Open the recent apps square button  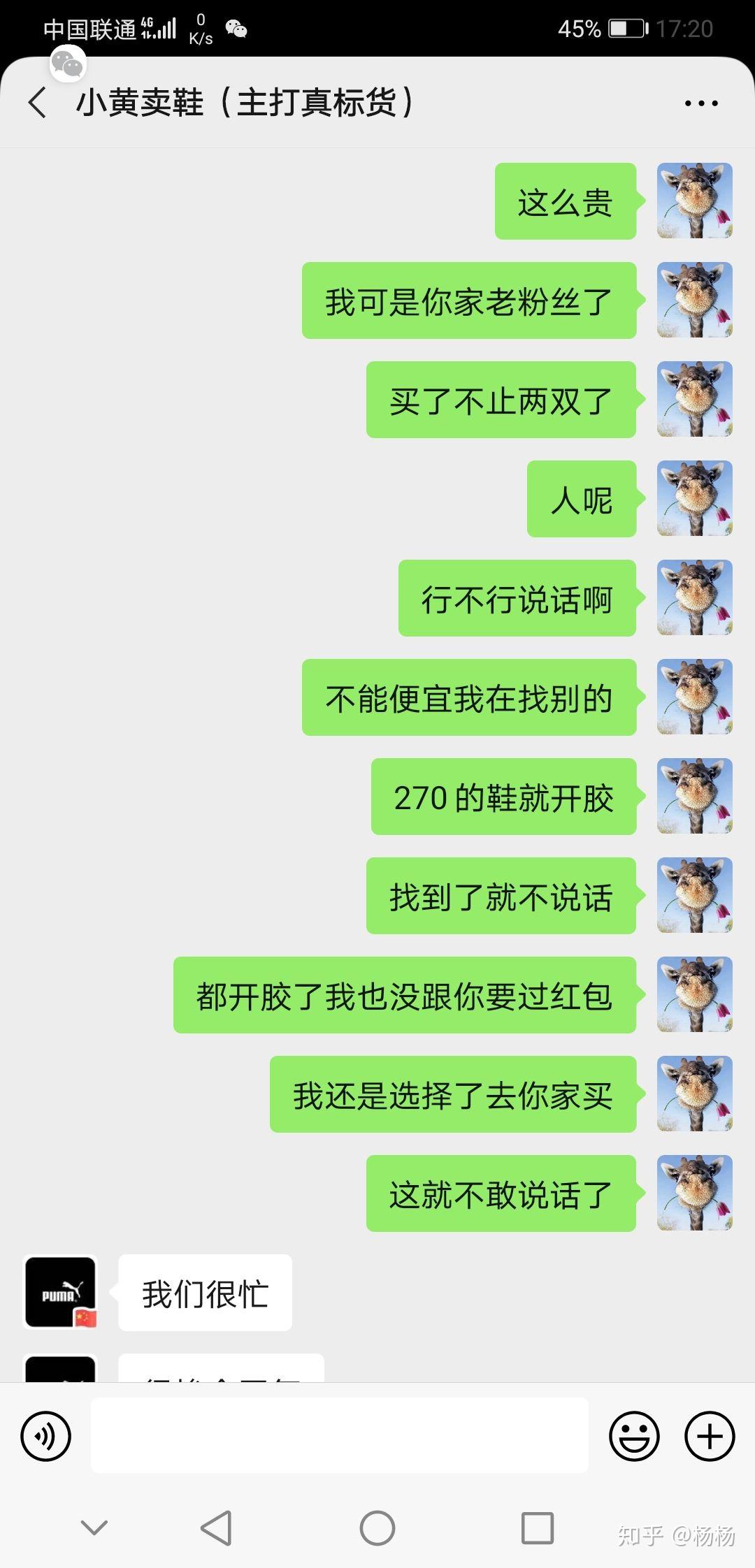click(538, 1527)
